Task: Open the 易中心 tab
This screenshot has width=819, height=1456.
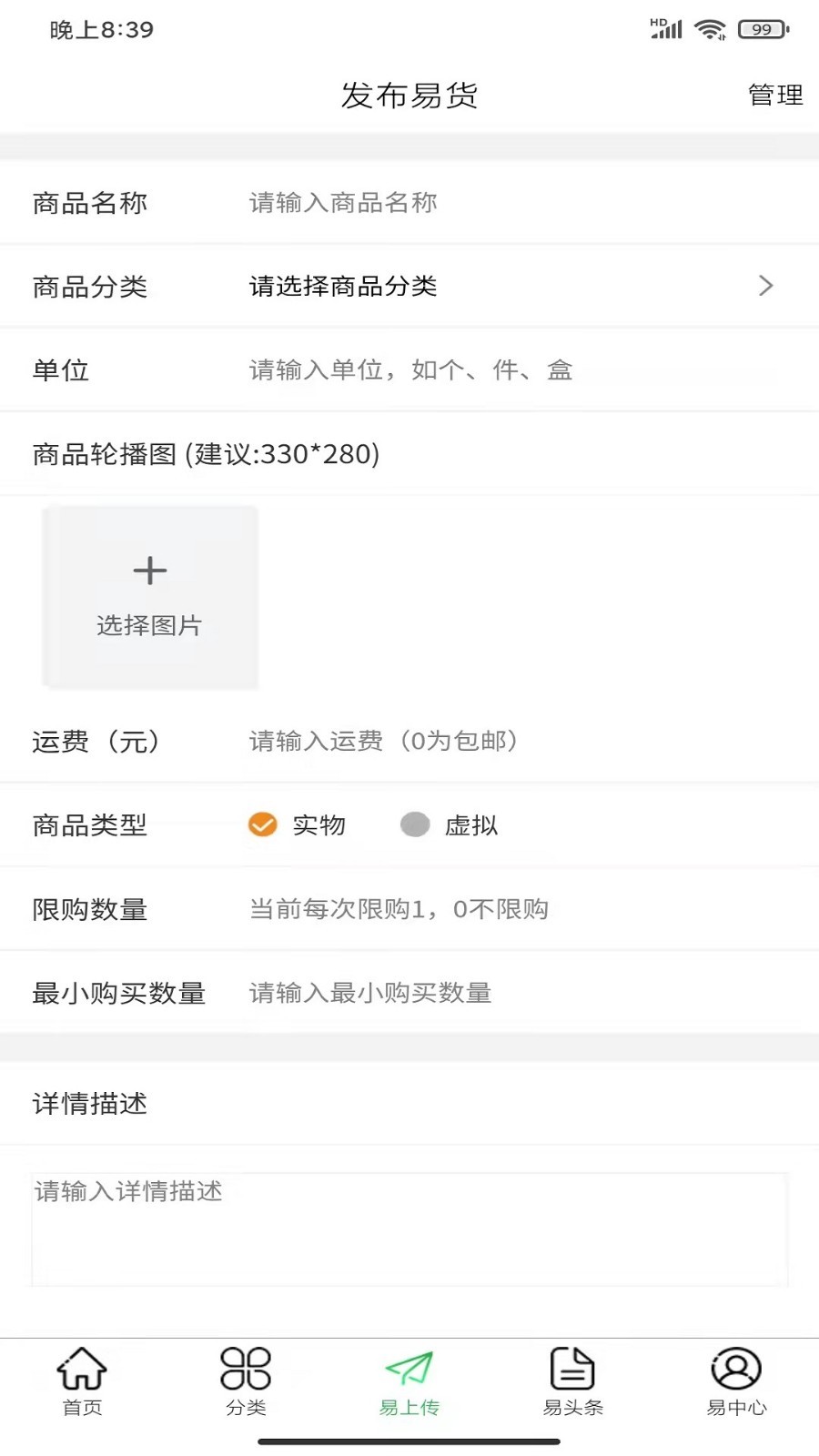Action: (x=736, y=1381)
